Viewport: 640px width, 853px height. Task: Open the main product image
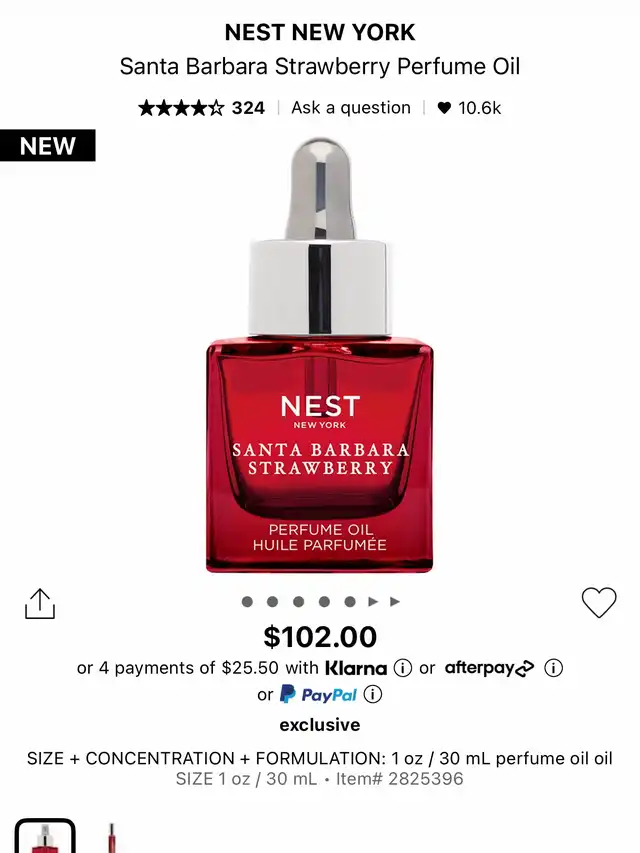pyautogui.click(x=319, y=355)
